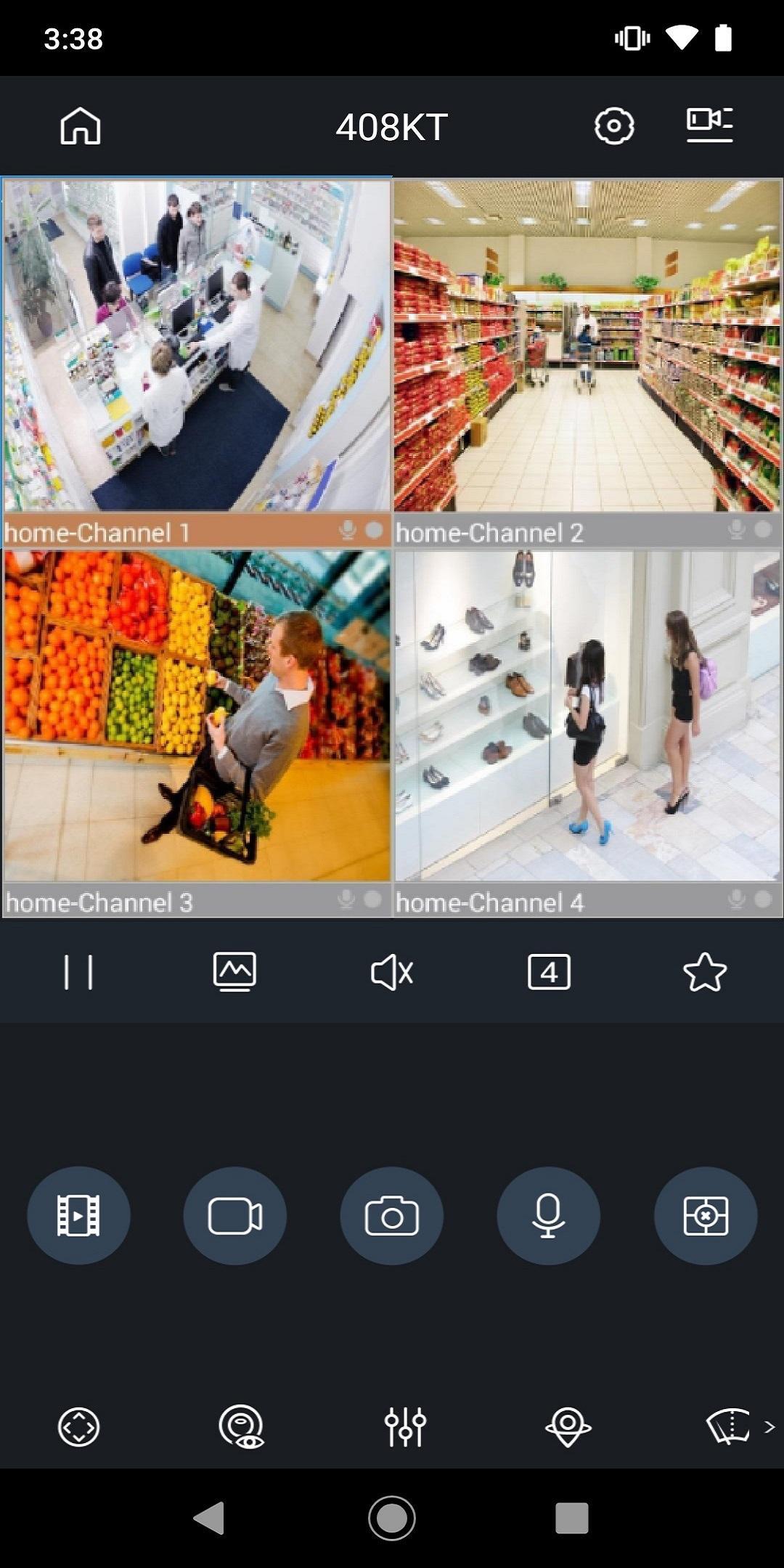Open the video playback film button

tap(78, 1216)
